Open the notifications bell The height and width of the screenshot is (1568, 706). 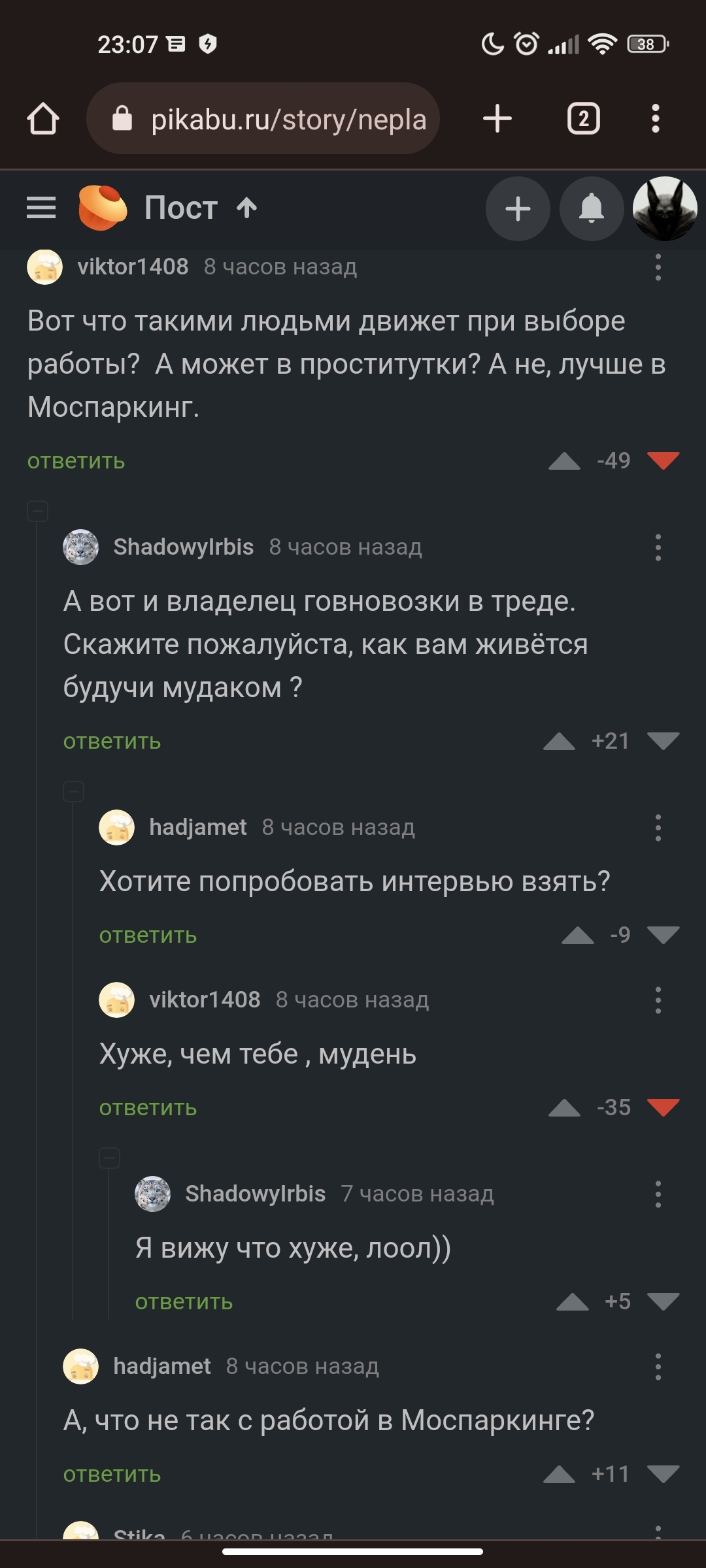[592, 209]
